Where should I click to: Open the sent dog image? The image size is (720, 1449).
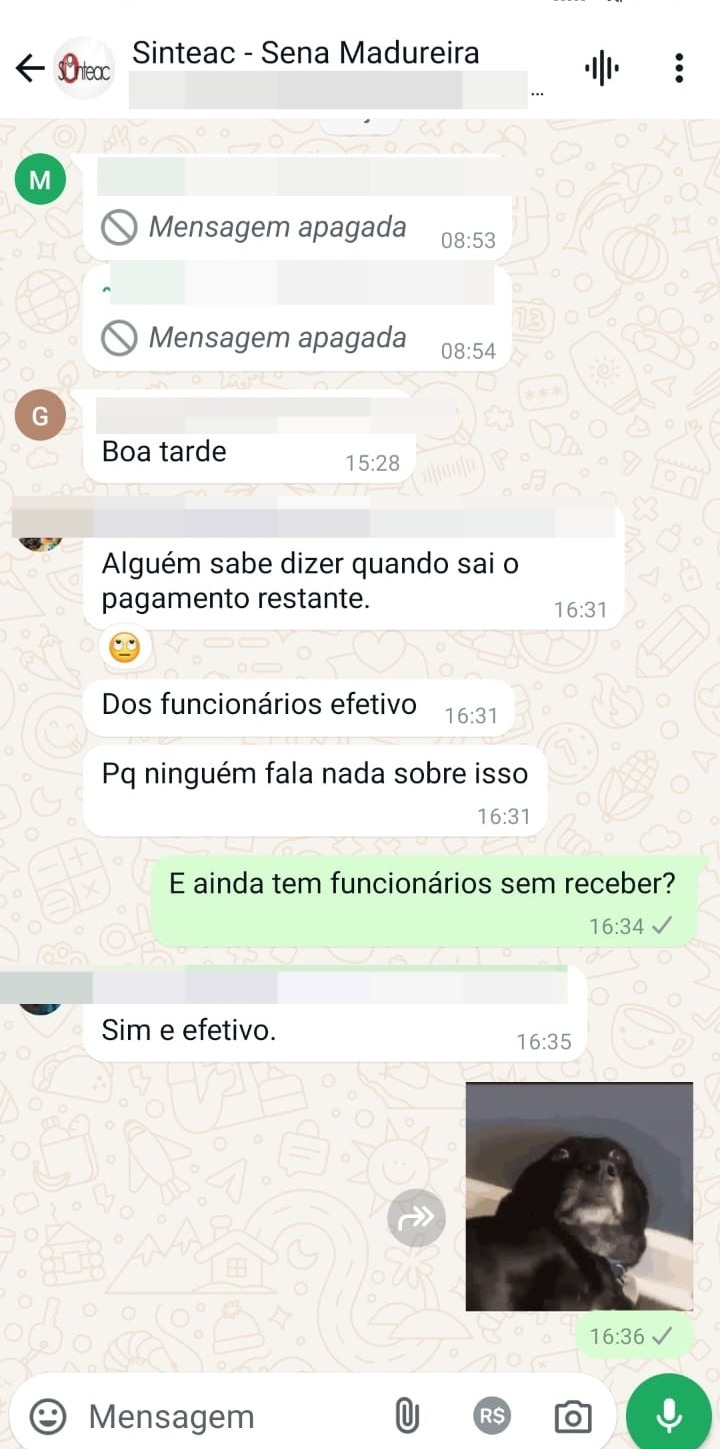point(579,1197)
